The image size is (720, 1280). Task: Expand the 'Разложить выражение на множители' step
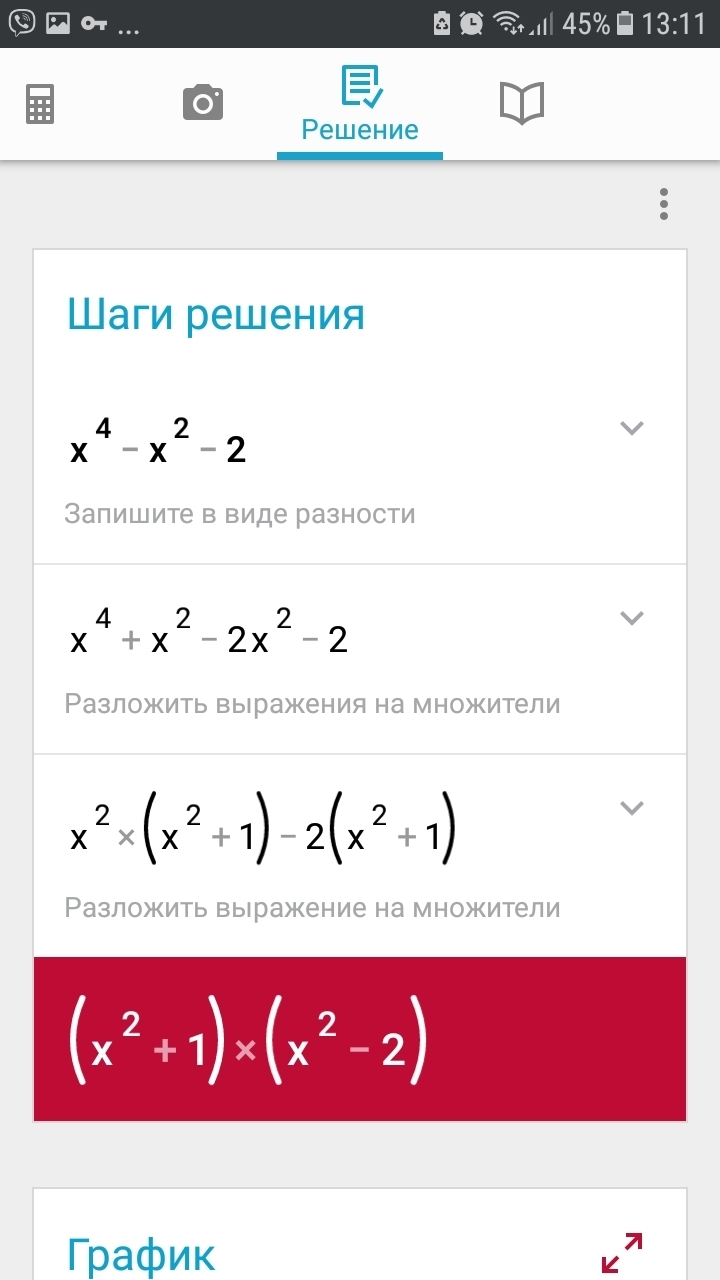[631, 808]
